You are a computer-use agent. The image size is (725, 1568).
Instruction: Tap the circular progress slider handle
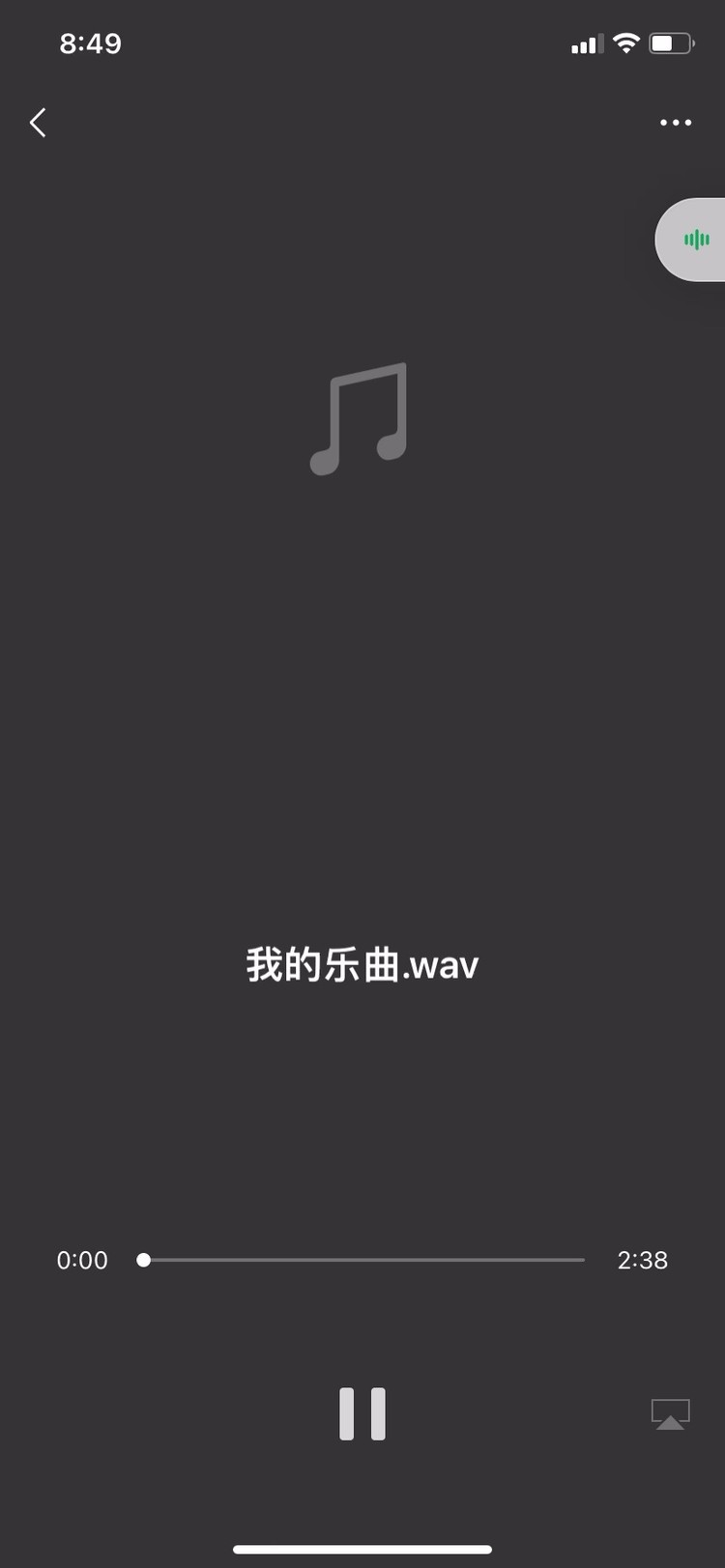(x=143, y=1260)
